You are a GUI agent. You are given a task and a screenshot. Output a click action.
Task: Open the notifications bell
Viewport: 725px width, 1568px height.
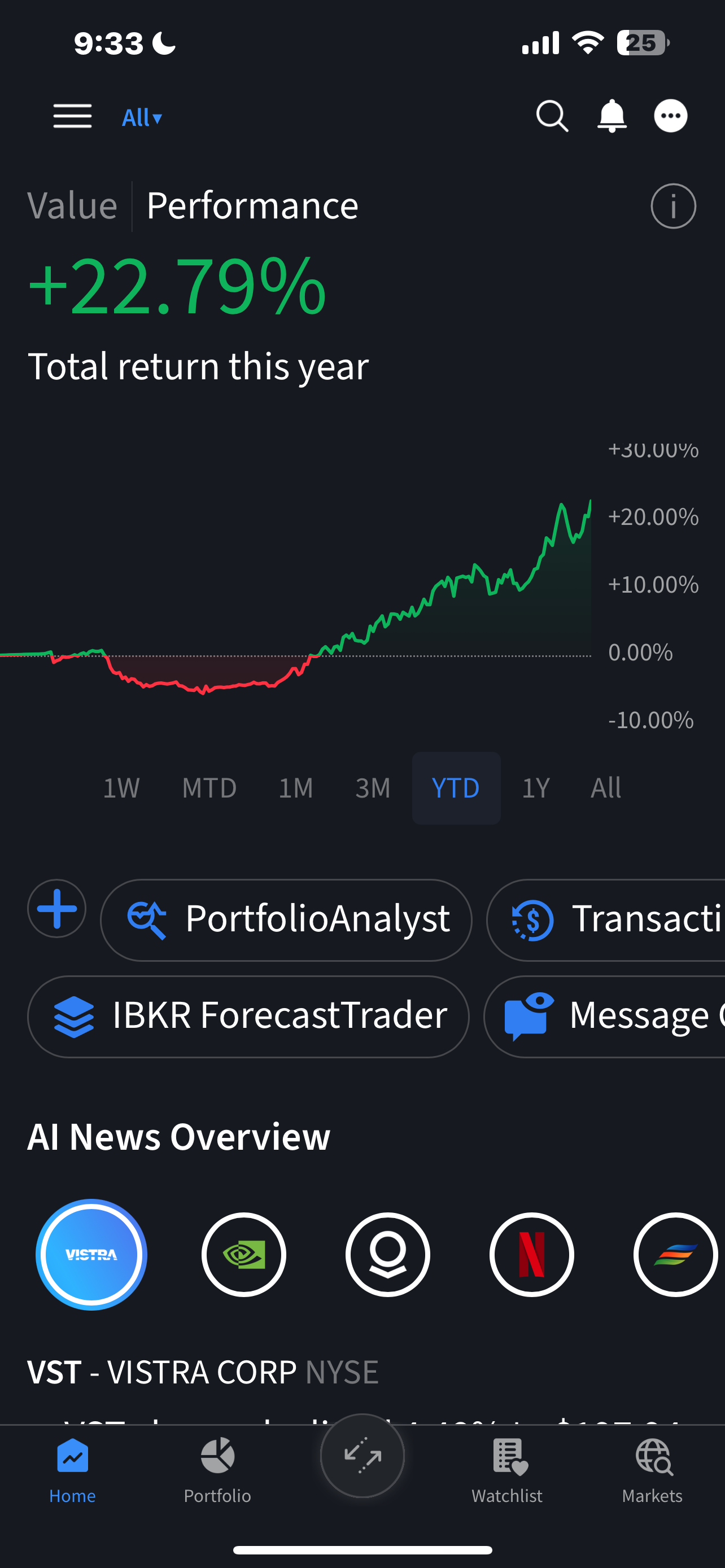611,116
